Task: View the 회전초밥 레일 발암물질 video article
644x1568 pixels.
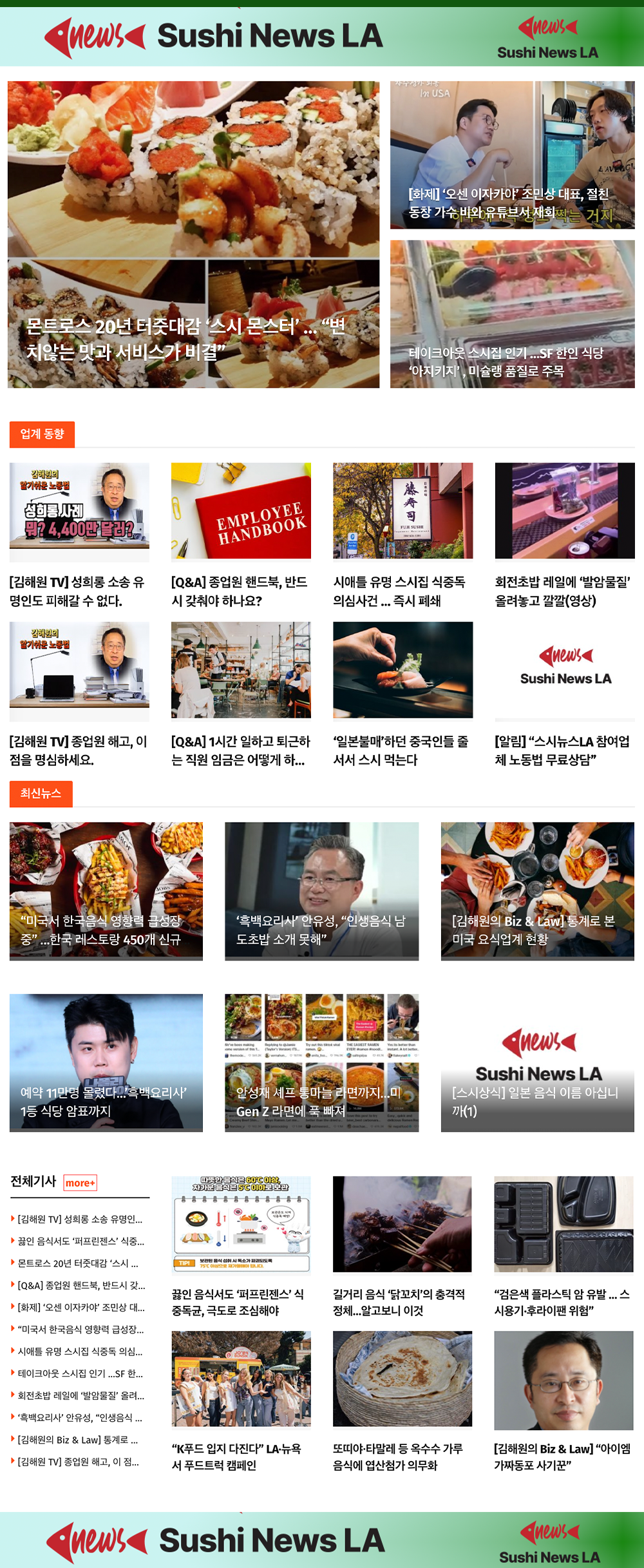Action: 562,591
